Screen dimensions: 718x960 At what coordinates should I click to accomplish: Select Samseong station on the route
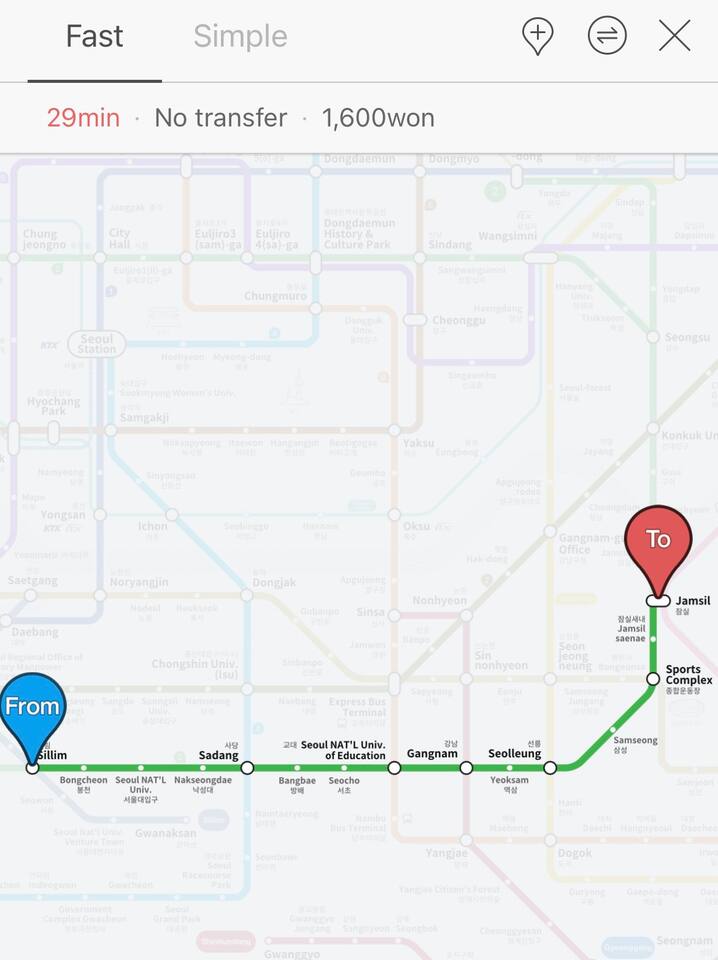click(613, 729)
